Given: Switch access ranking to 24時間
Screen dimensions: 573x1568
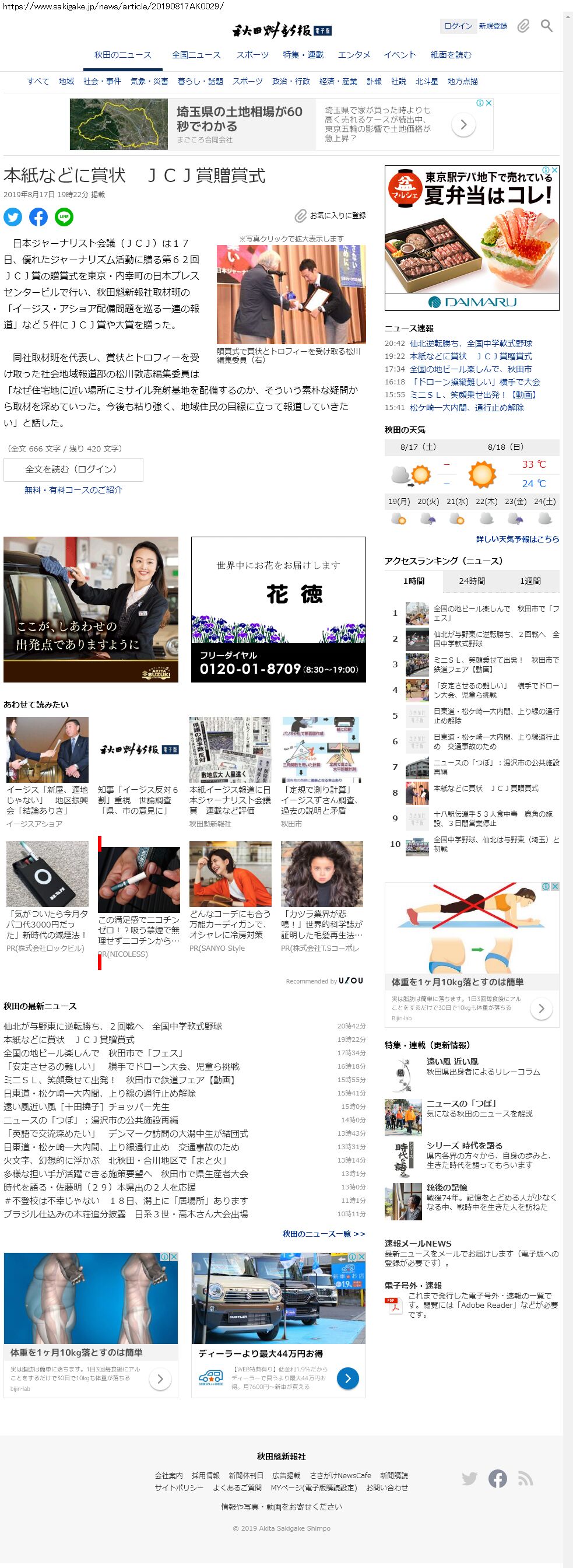Looking at the screenshot, I should [x=472, y=582].
